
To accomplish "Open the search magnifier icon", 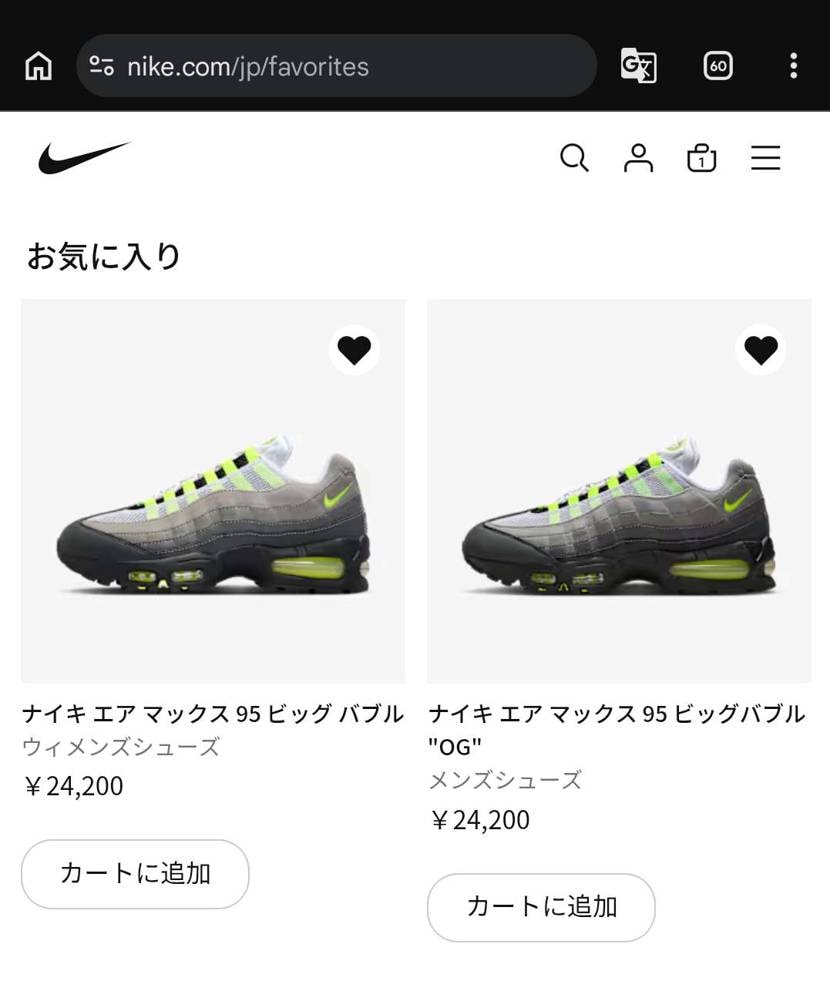I will coord(575,158).
